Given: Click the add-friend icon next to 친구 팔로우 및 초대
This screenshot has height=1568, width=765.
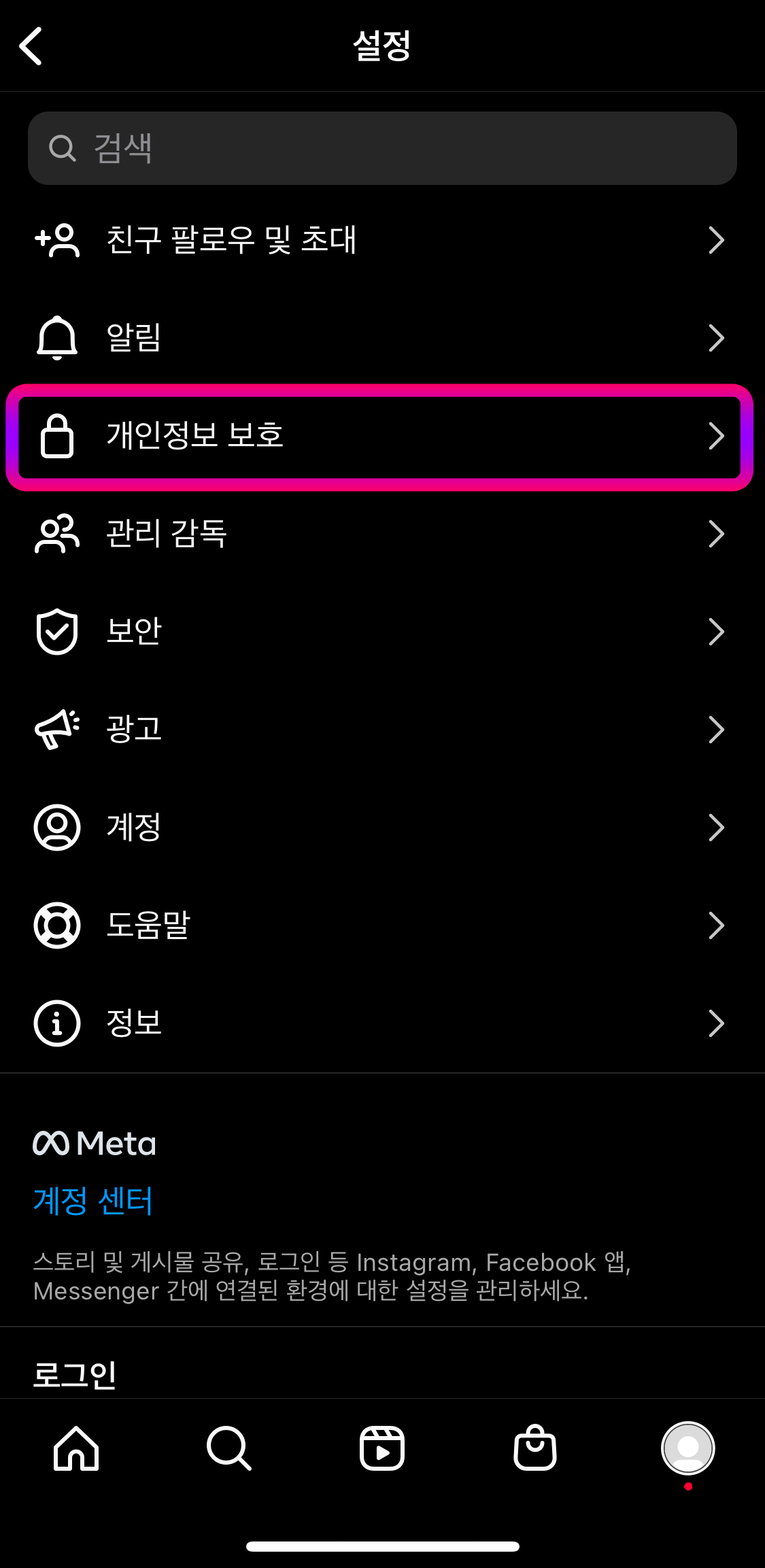Looking at the screenshot, I should [57, 239].
